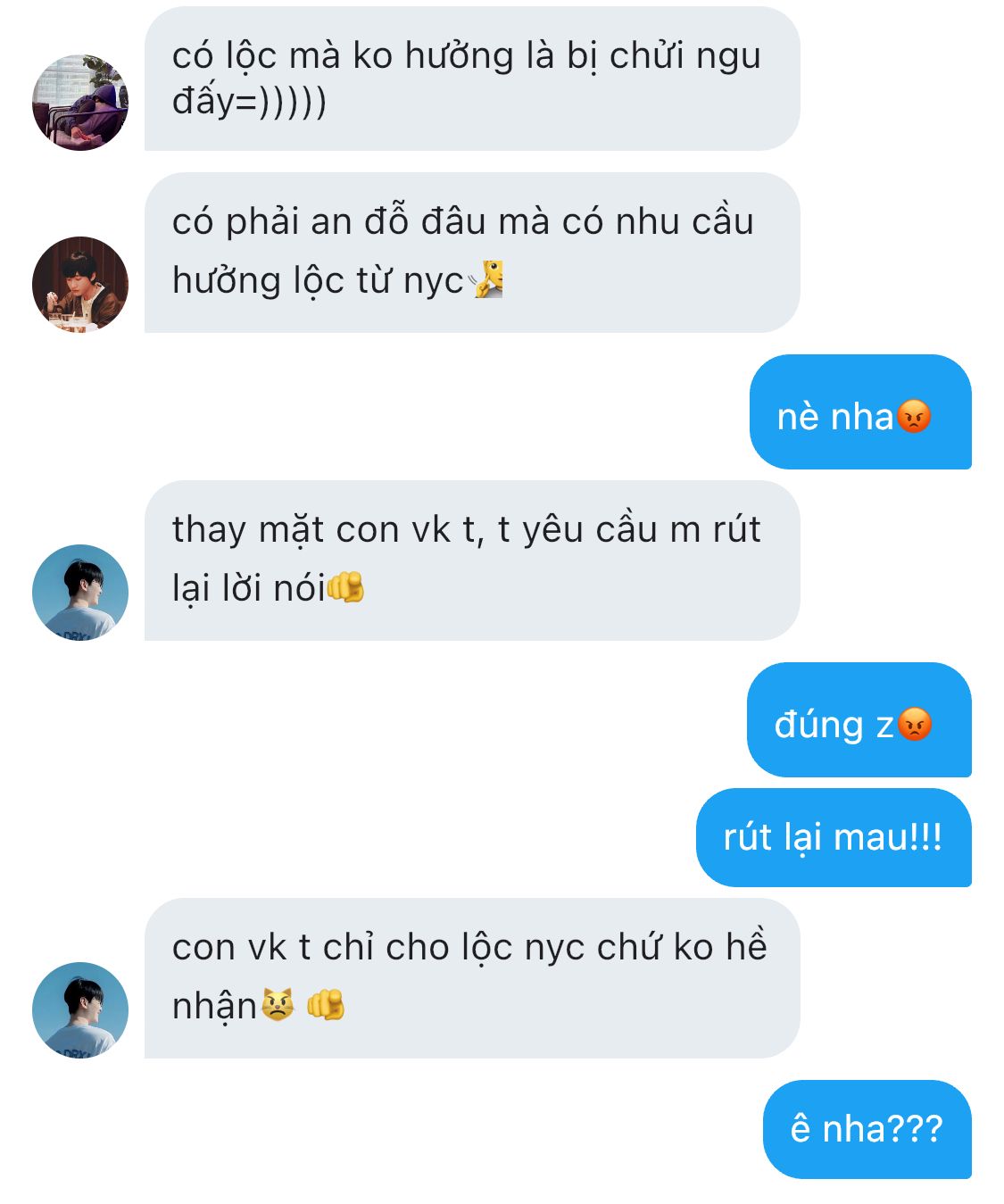Open avatar next to "con vk t chỉ cho lộc" message
The width and height of the screenshot is (1004, 1204).
[80, 1010]
